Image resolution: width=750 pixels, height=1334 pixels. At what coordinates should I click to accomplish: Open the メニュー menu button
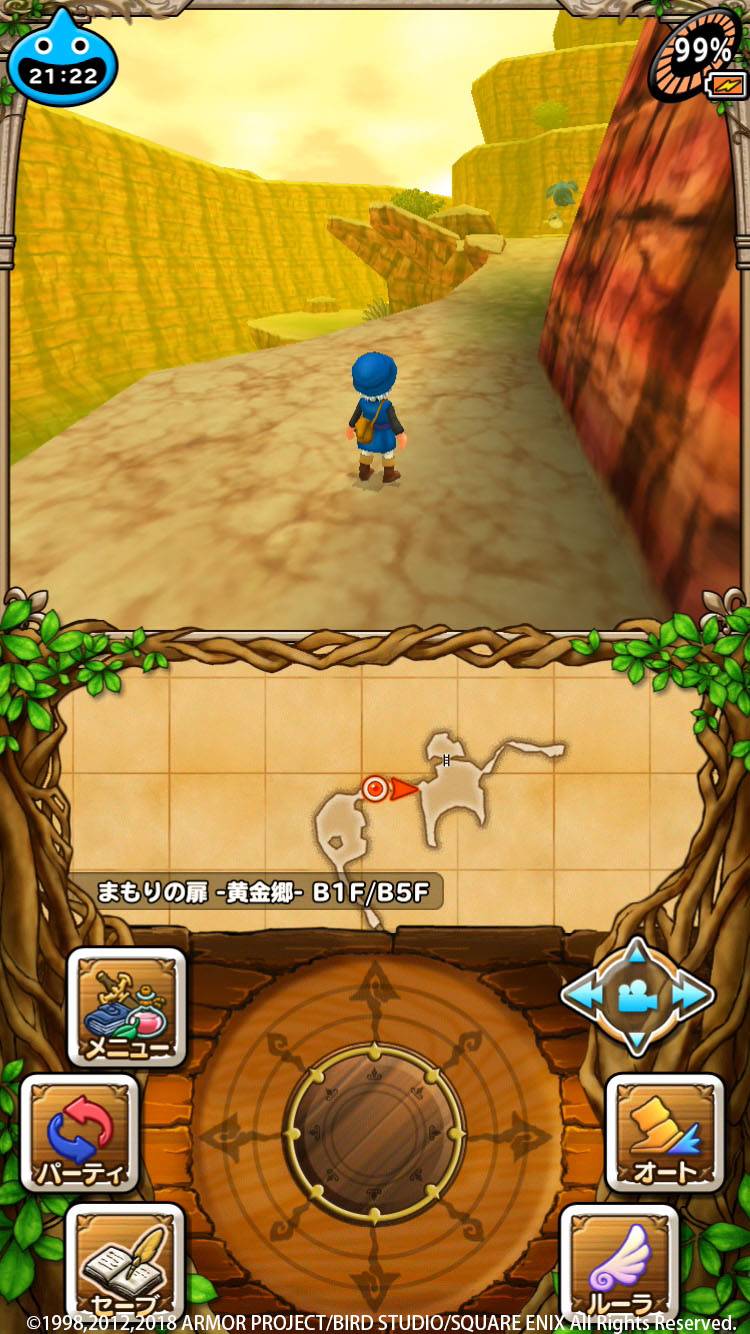pos(127,1007)
